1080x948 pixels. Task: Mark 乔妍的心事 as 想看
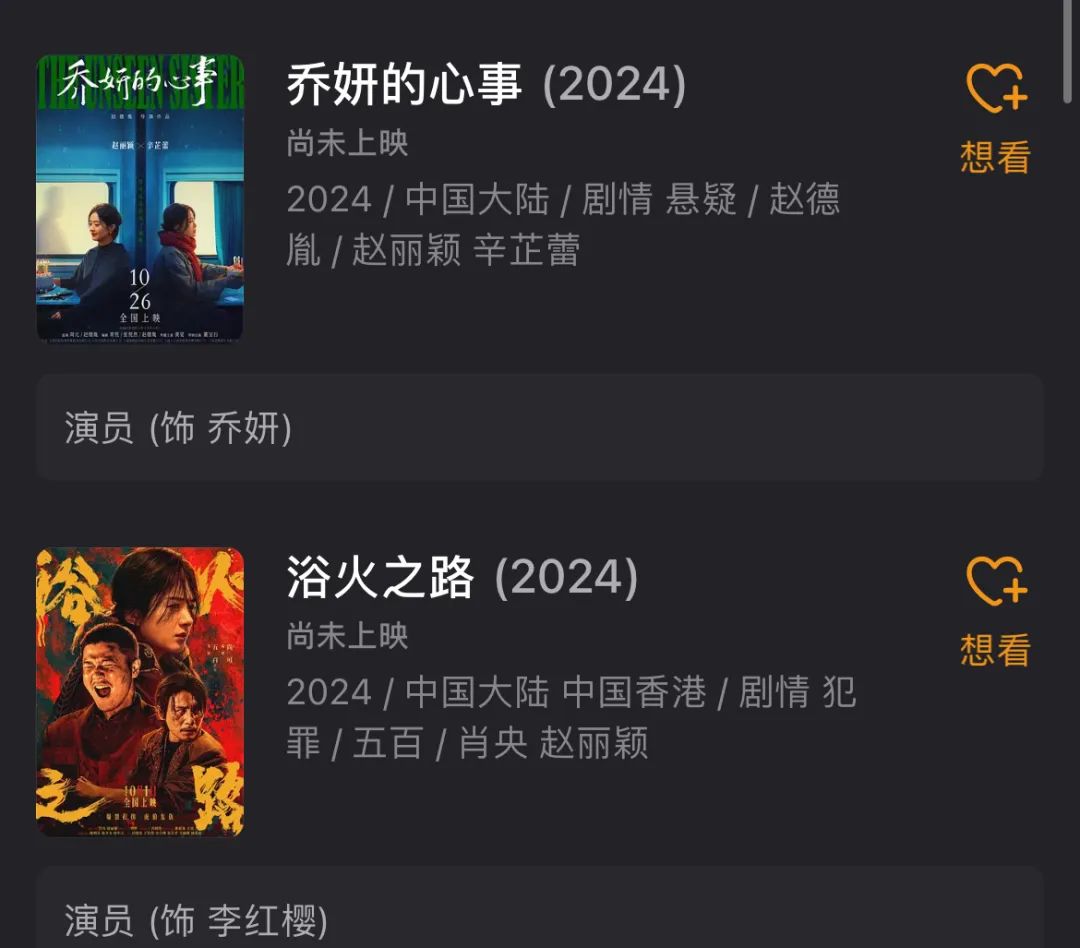(996, 115)
